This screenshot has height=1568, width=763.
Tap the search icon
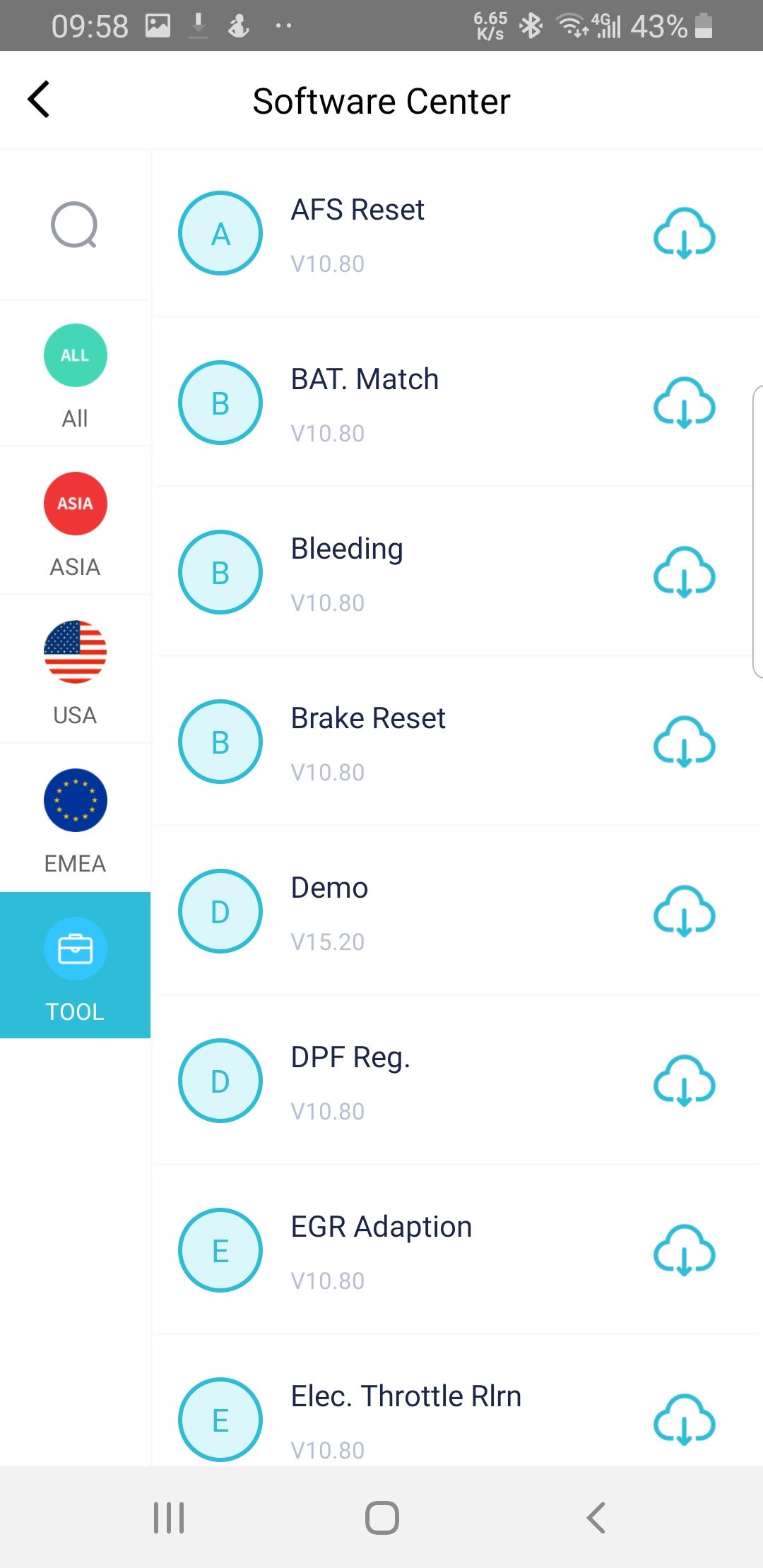click(76, 225)
